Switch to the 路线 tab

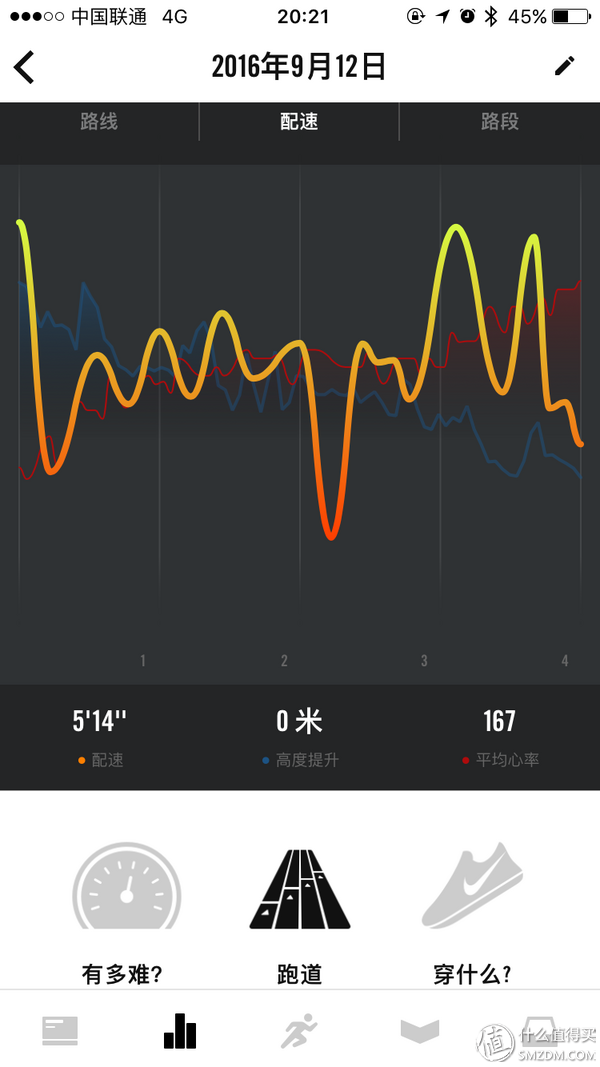coord(99,122)
